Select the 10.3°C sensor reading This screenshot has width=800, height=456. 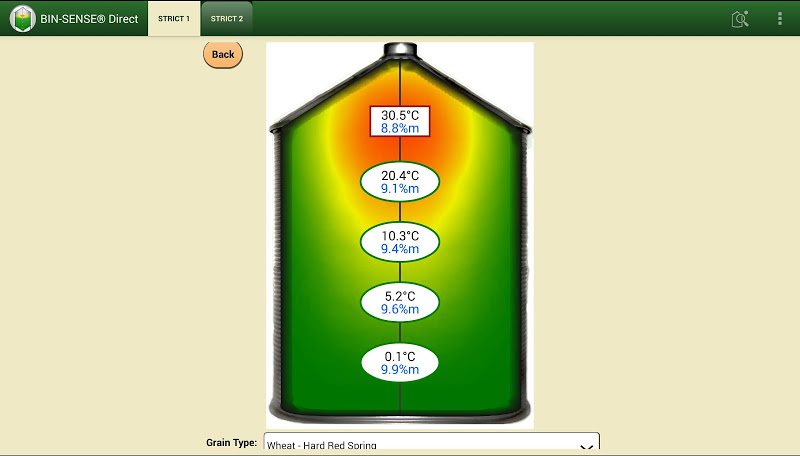point(400,241)
